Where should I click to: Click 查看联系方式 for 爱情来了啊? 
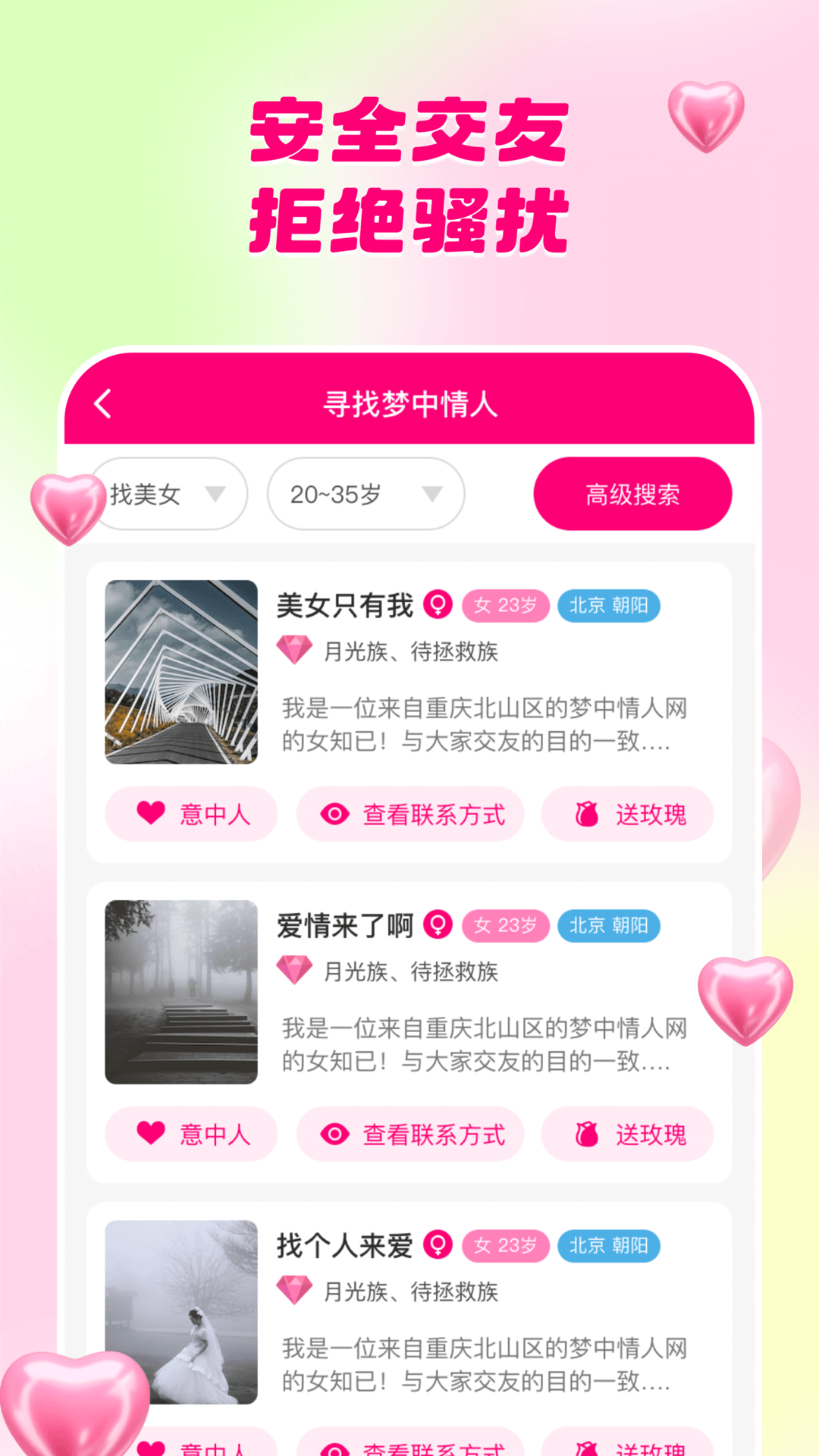[409, 1134]
